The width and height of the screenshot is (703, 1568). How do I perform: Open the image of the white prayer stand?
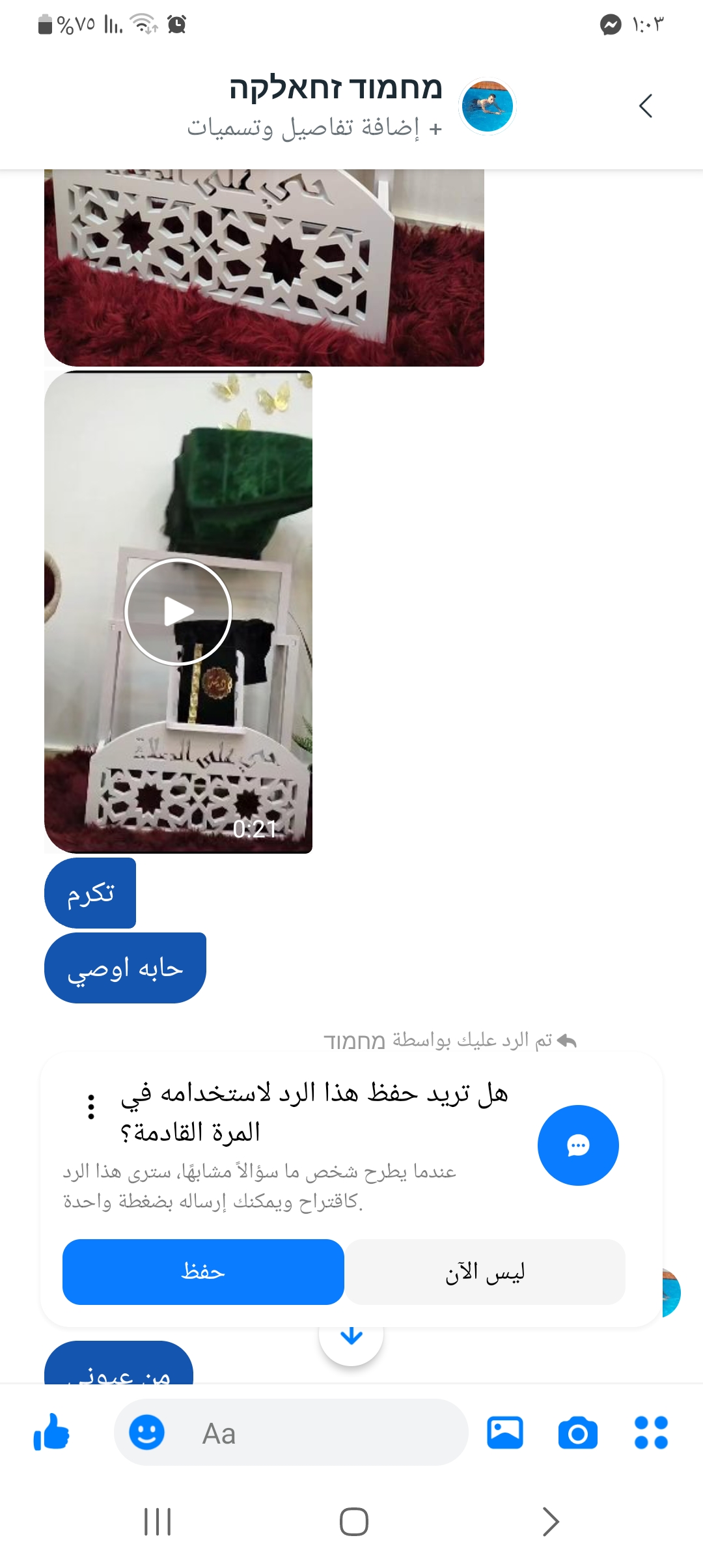(x=264, y=267)
